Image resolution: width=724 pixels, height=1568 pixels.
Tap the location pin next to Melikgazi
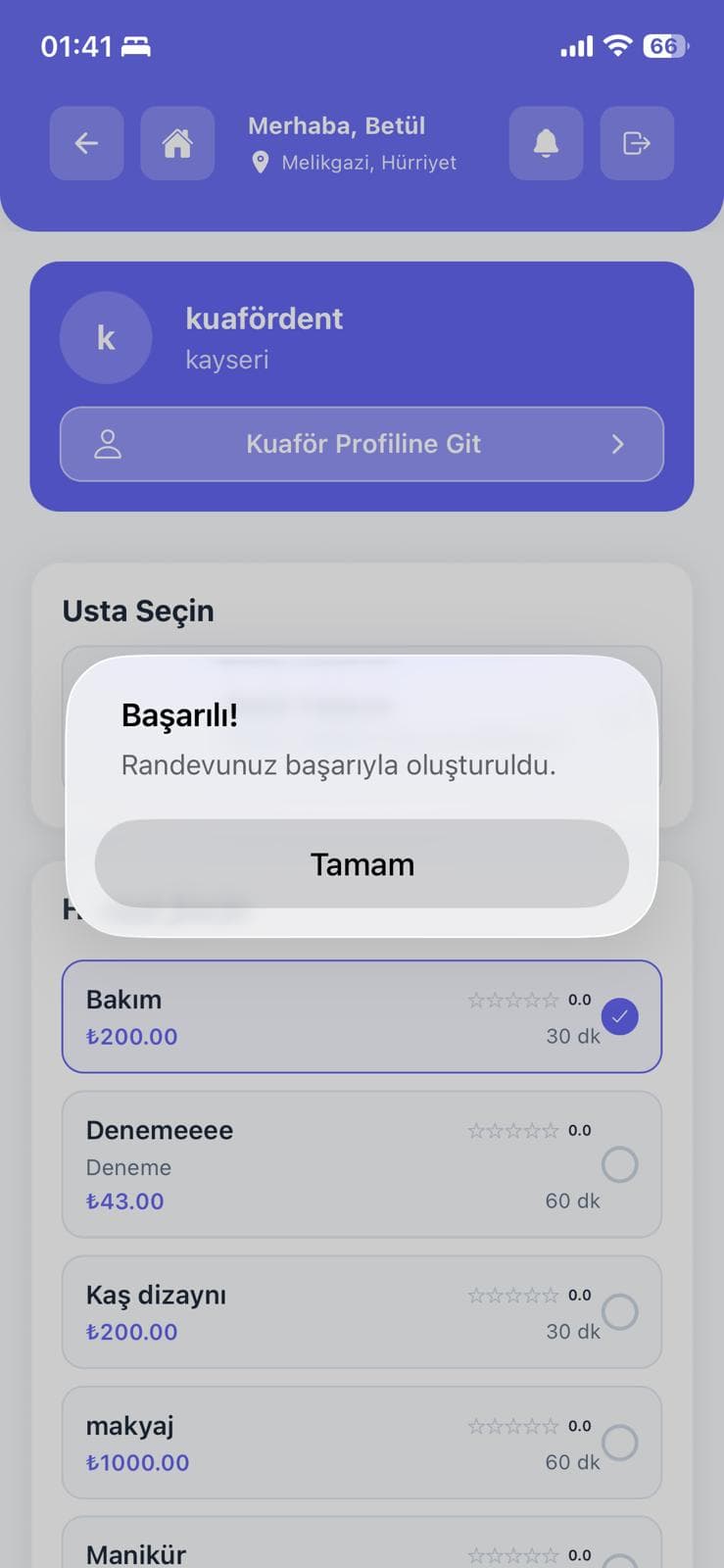point(261,162)
